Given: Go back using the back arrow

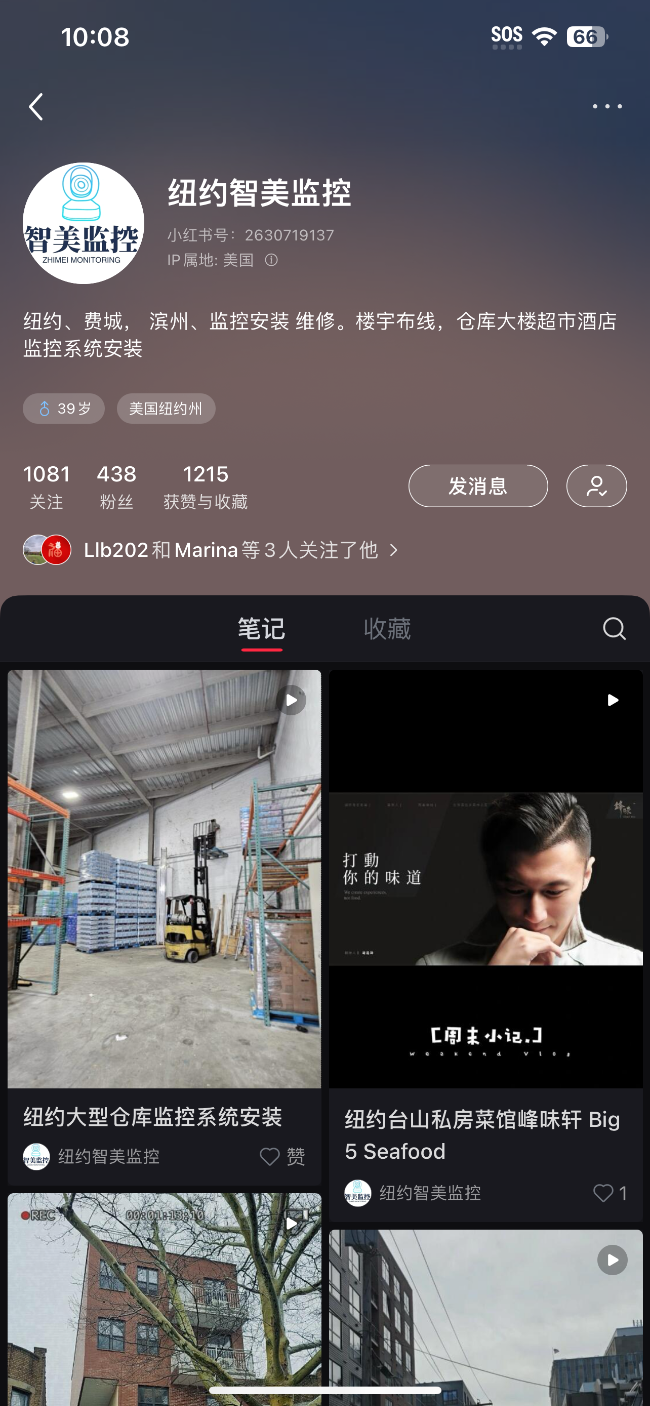Looking at the screenshot, I should tap(36, 107).
